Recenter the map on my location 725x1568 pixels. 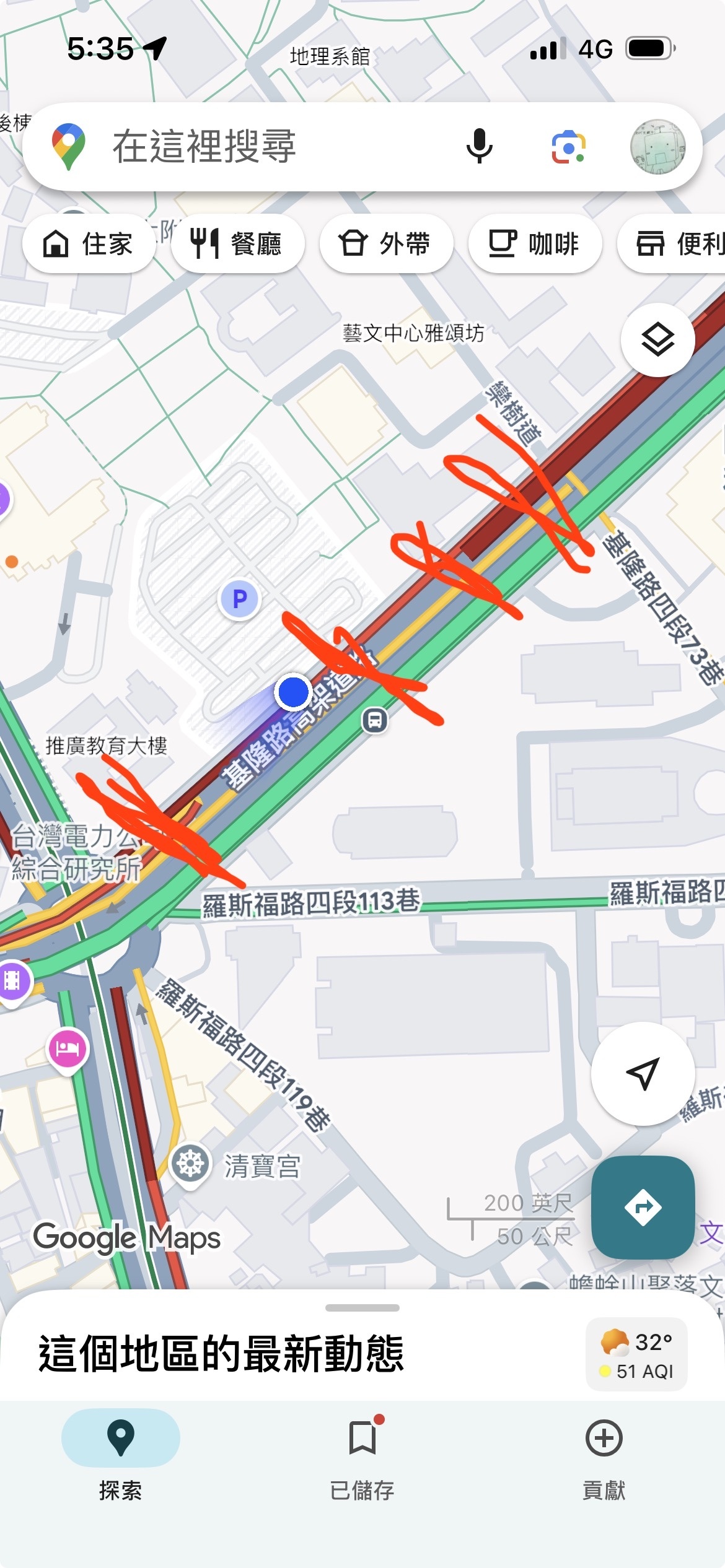[x=643, y=1073]
